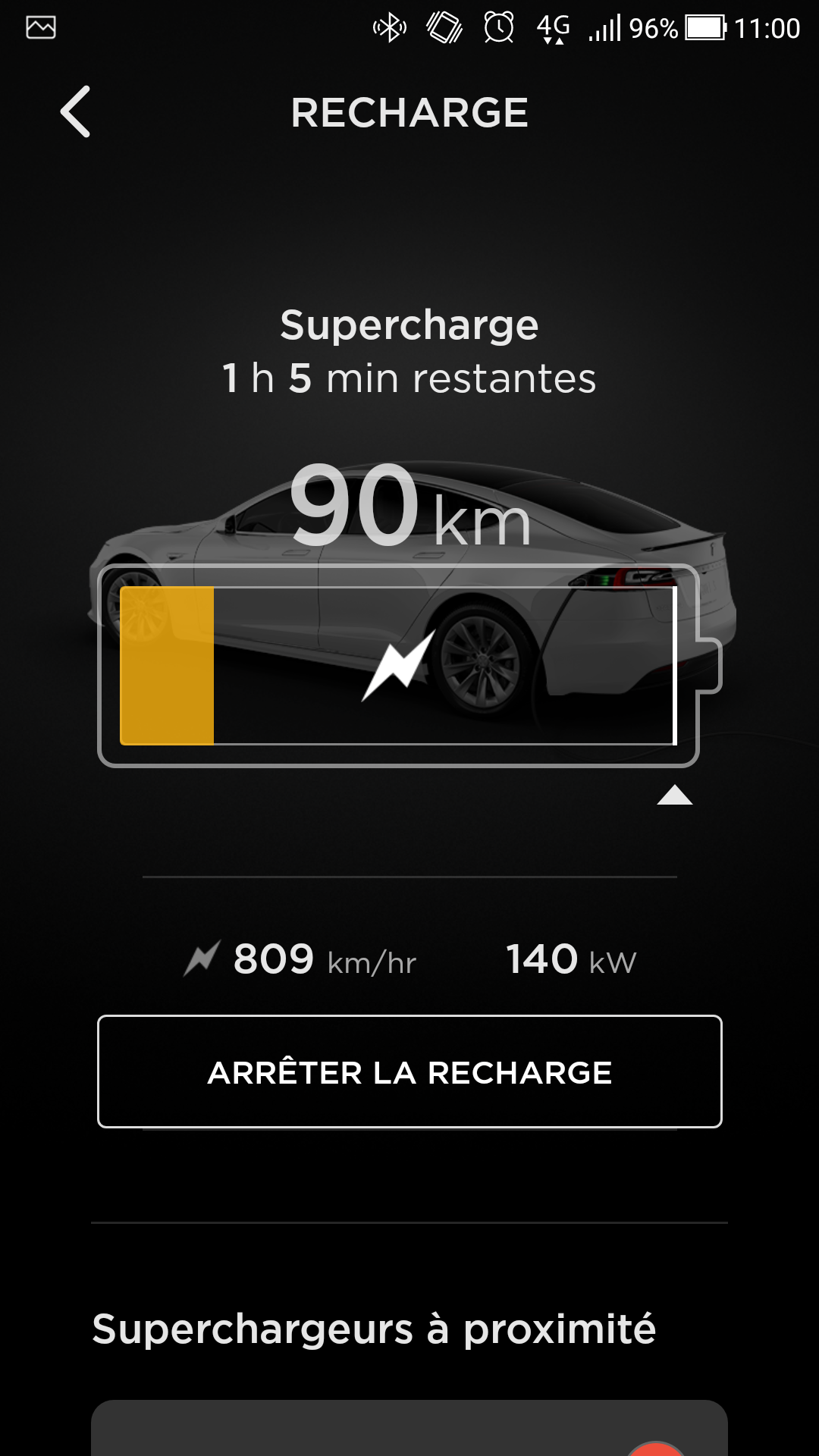Open the nearby Supercharger card
Image resolution: width=819 pixels, height=1456 pixels.
409,1428
